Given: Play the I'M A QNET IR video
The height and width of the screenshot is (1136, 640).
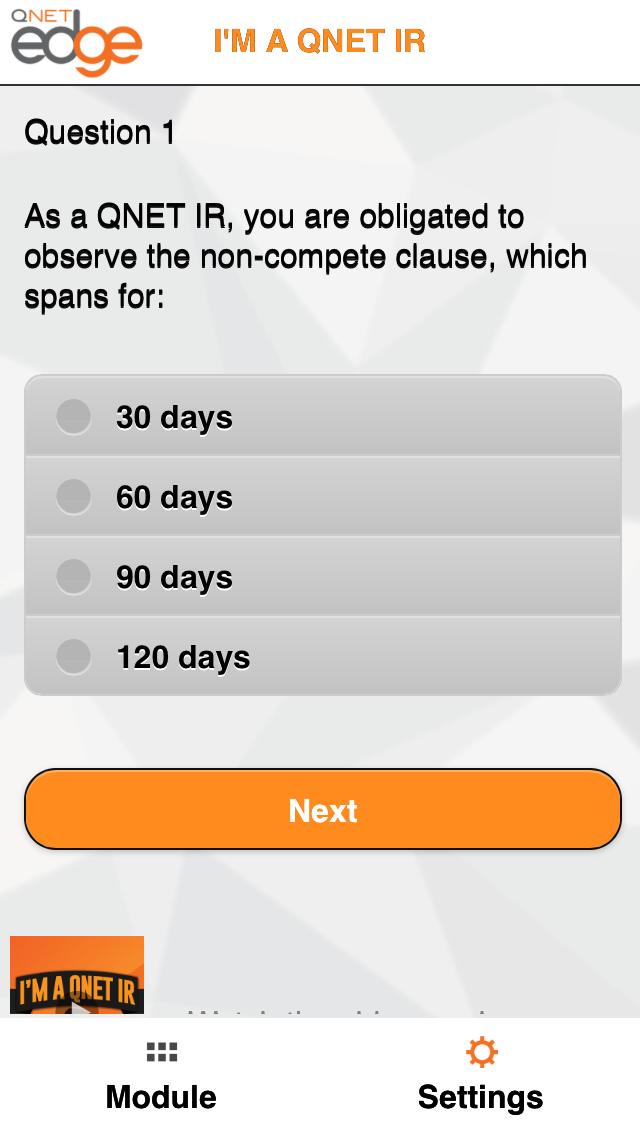Looking at the screenshot, I should pos(77,980).
